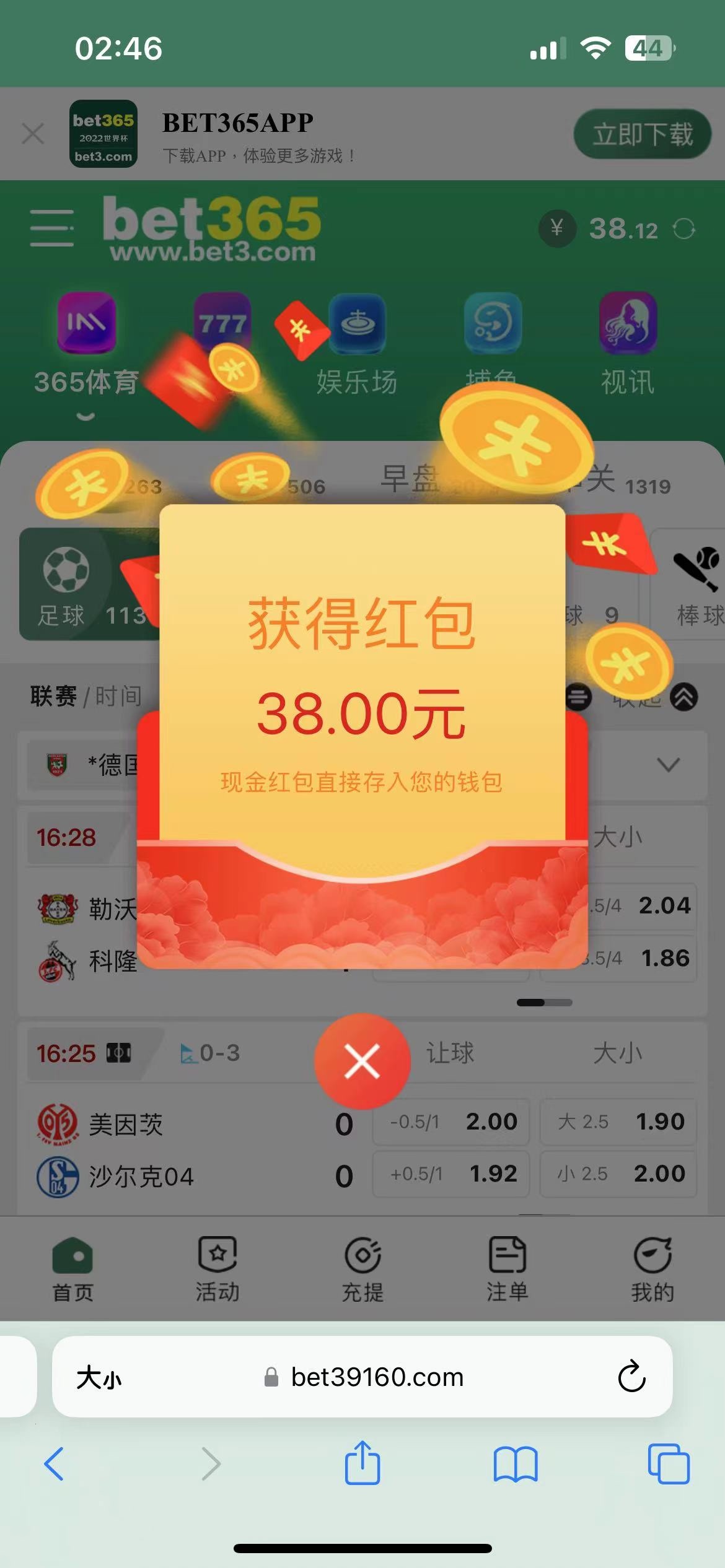Tap the 立即下载 download button

(642, 134)
